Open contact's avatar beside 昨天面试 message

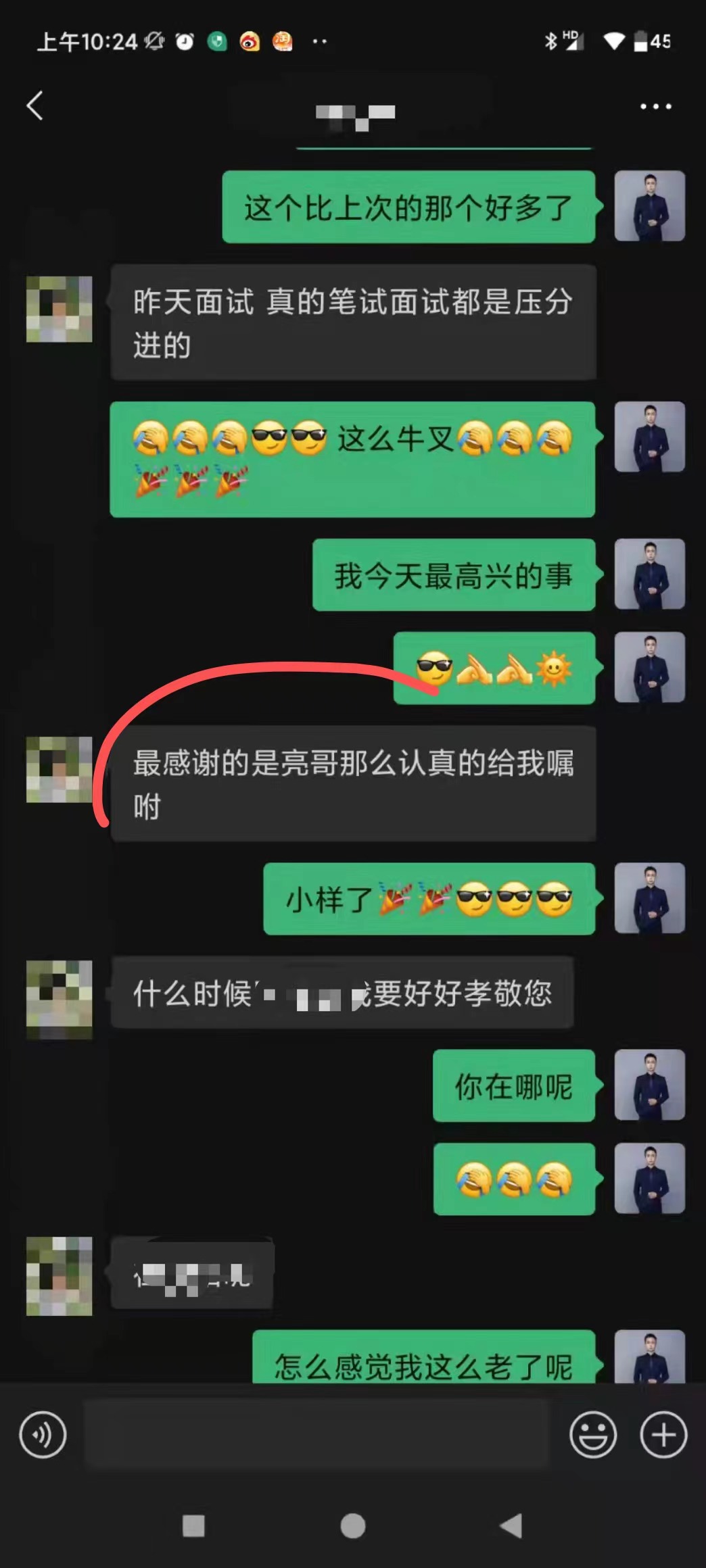tap(59, 309)
